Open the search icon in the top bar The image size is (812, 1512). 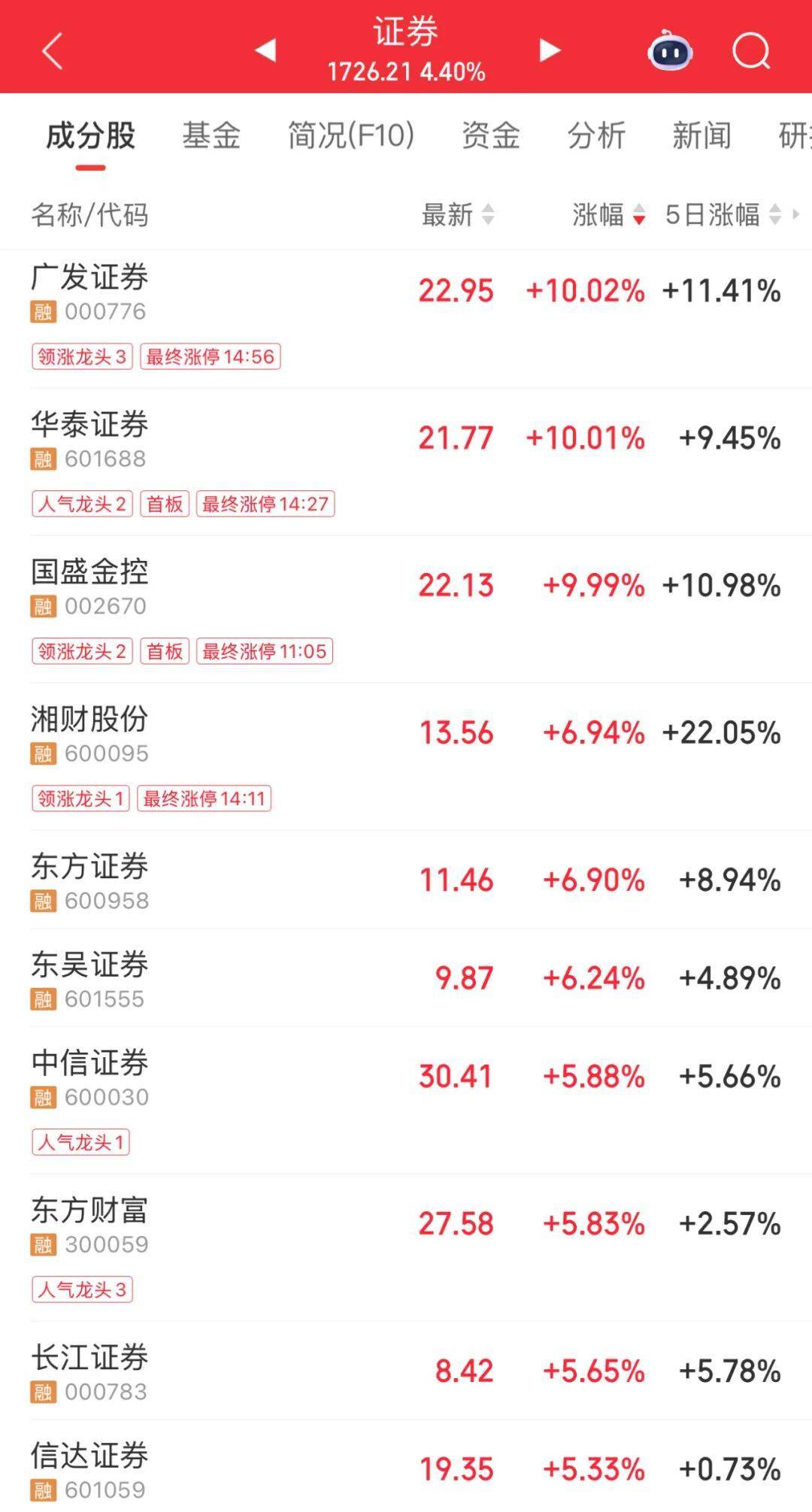pyautogui.click(x=750, y=50)
